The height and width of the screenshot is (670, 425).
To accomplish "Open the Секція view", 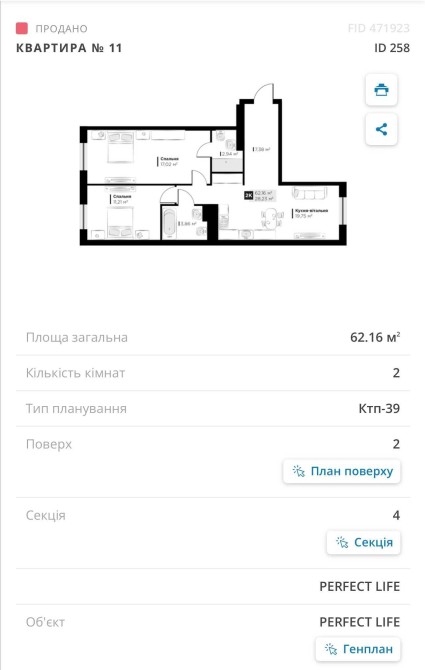I will [x=363, y=542].
